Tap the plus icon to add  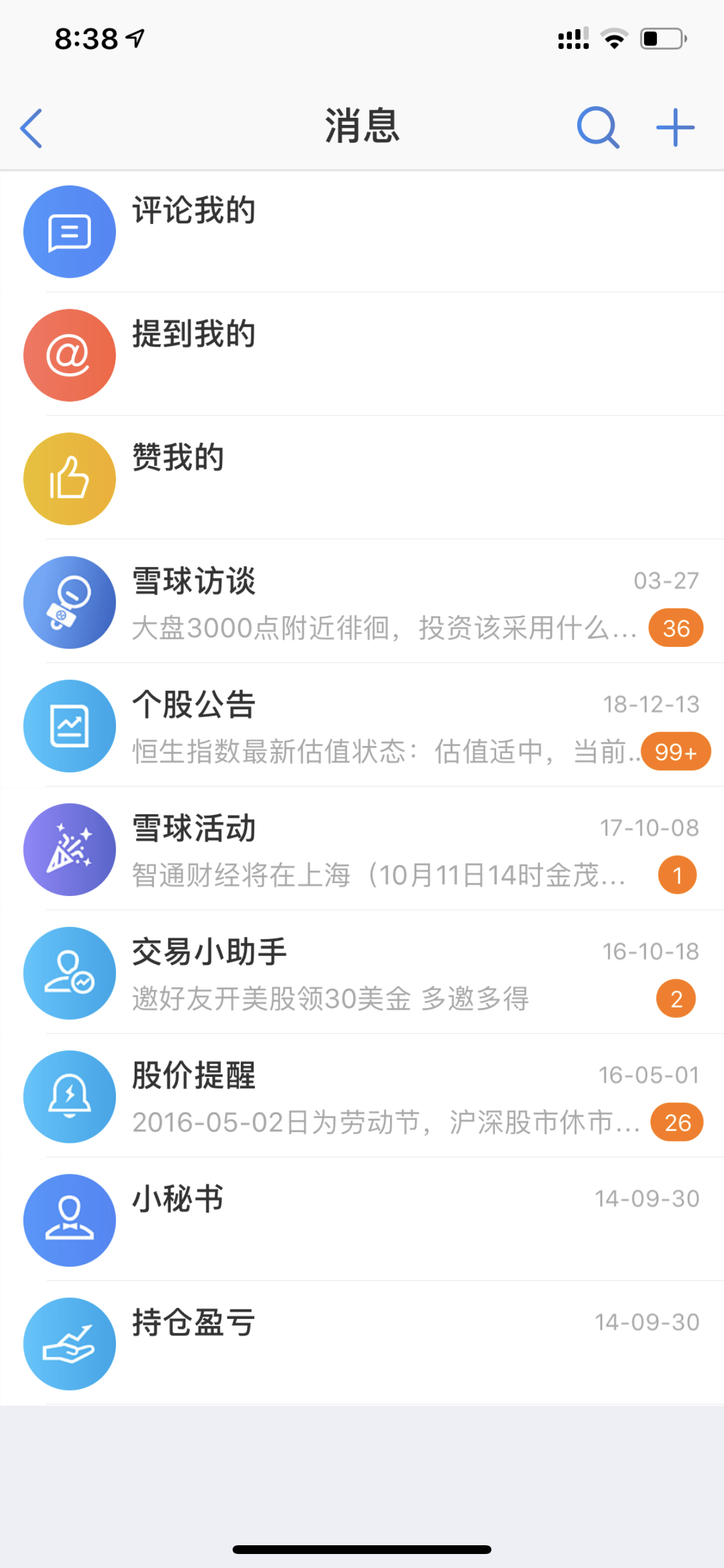point(676,128)
